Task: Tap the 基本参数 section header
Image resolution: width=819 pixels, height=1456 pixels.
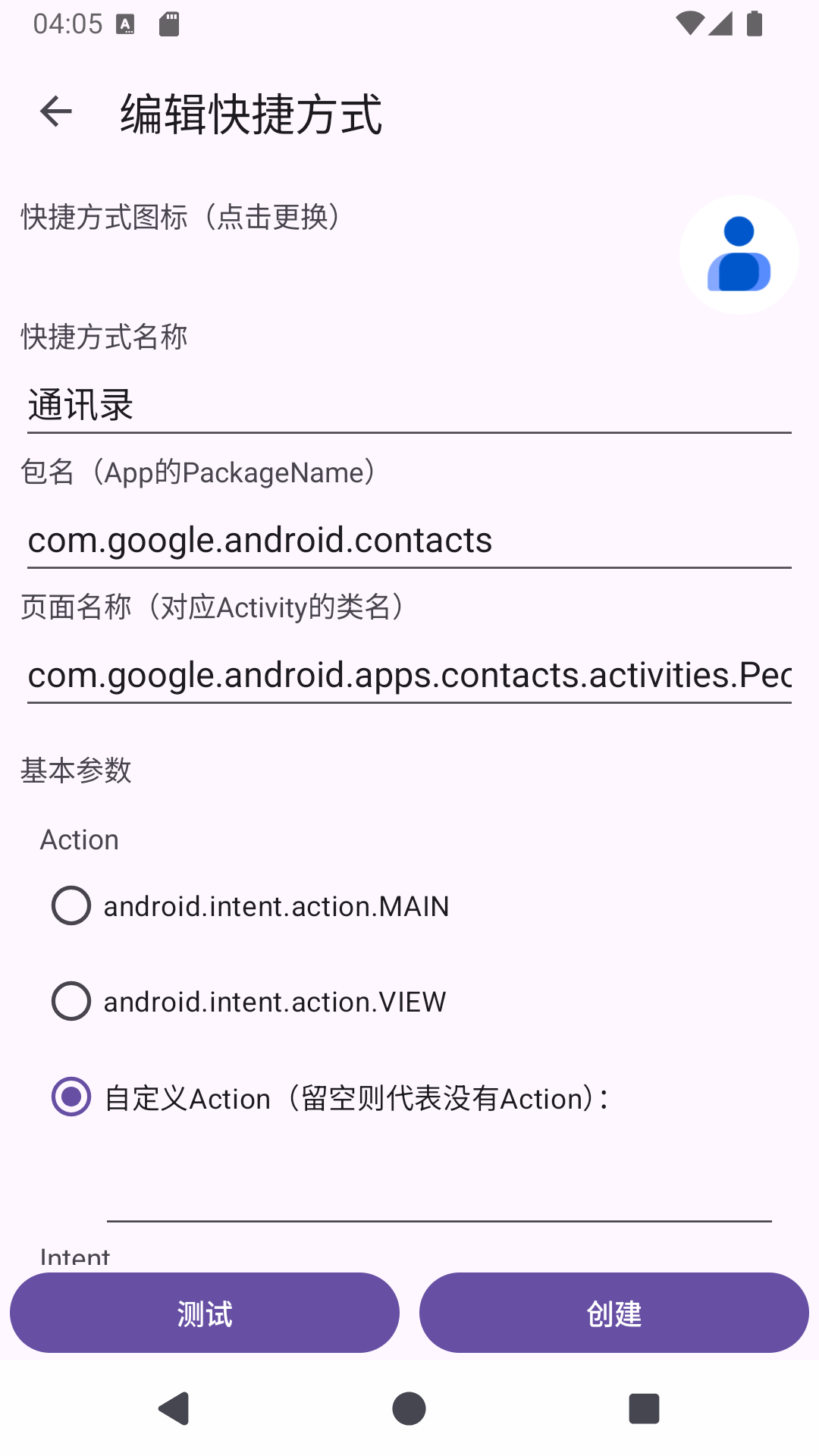Action: click(76, 771)
